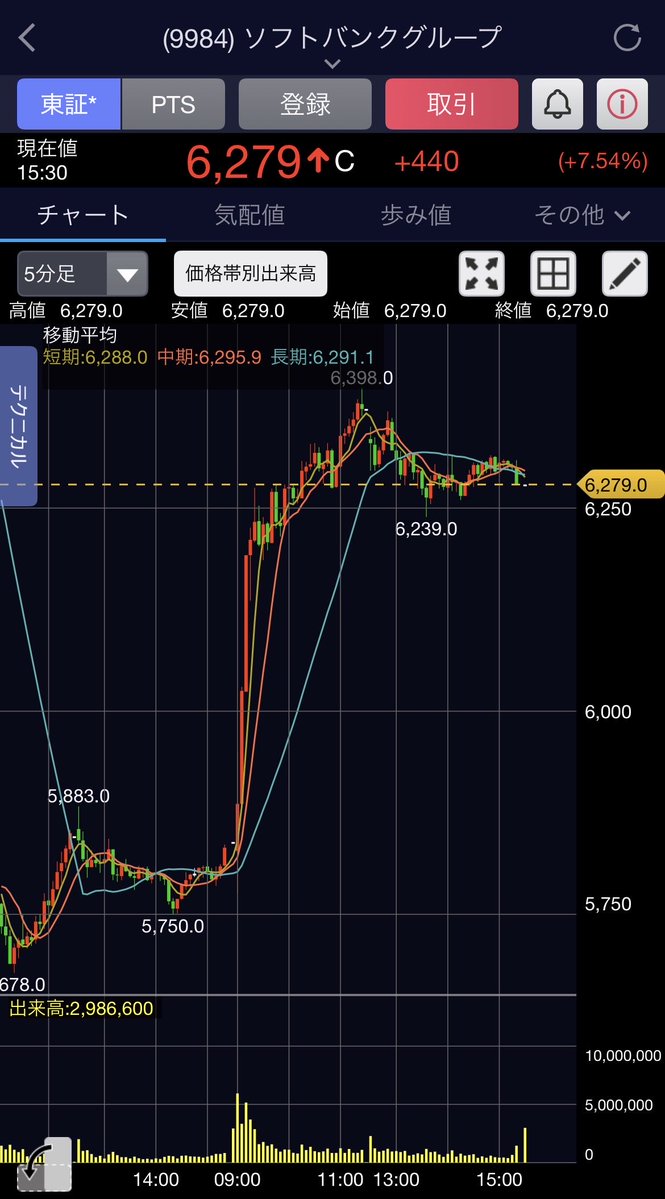Switch to the 気配値 tab
The height and width of the screenshot is (1199, 665).
tap(249, 215)
